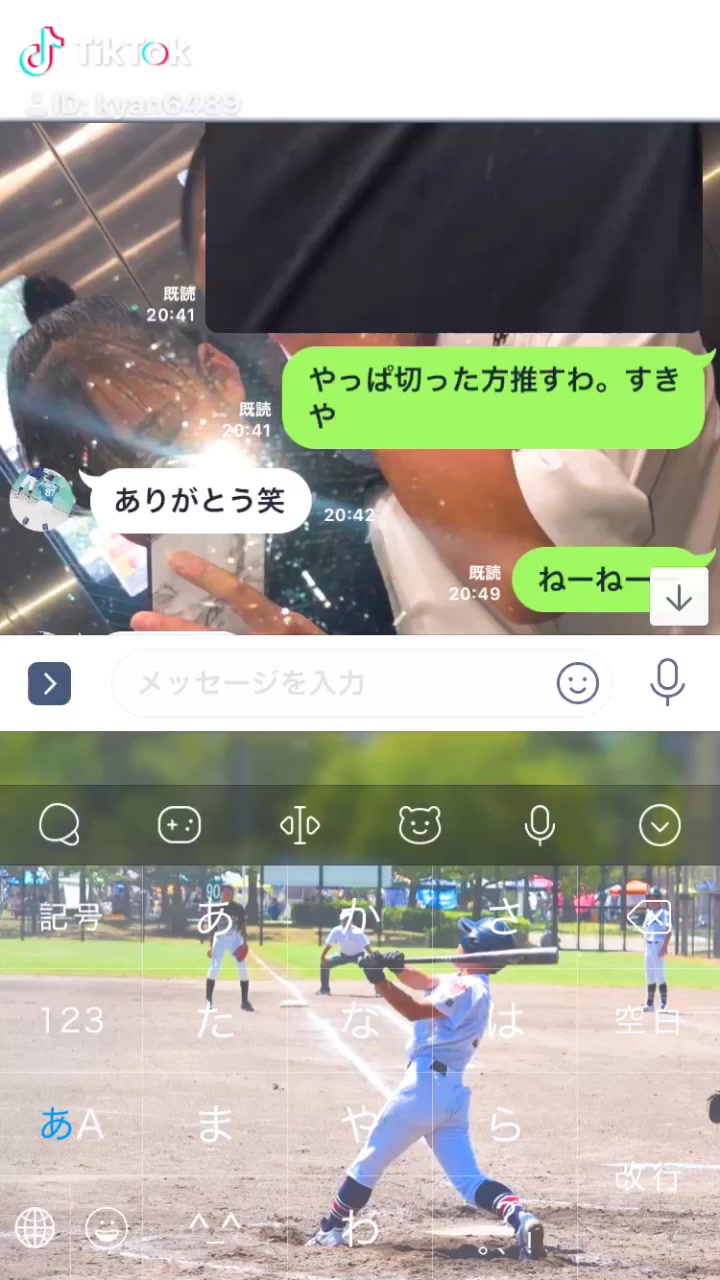Hide the keyboard with the down chevron

click(x=659, y=826)
